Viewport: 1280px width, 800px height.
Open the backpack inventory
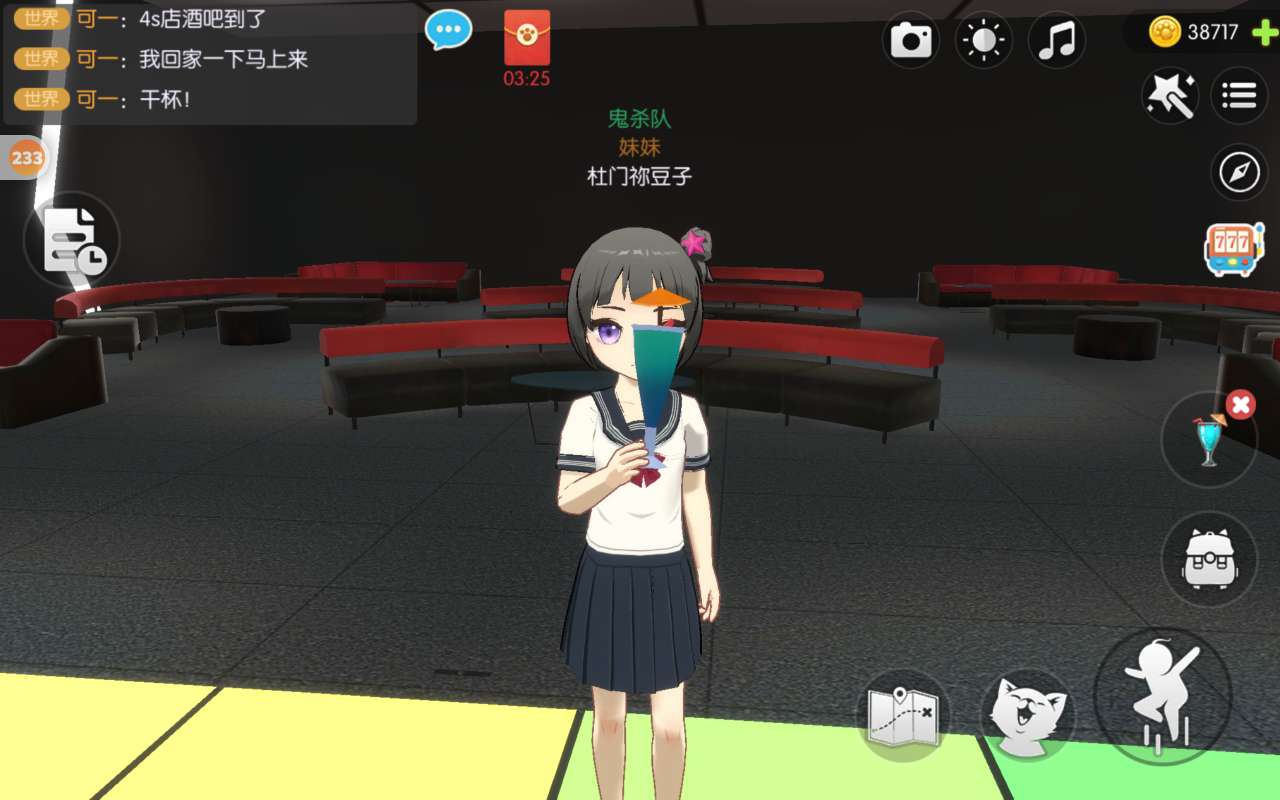(x=1209, y=560)
